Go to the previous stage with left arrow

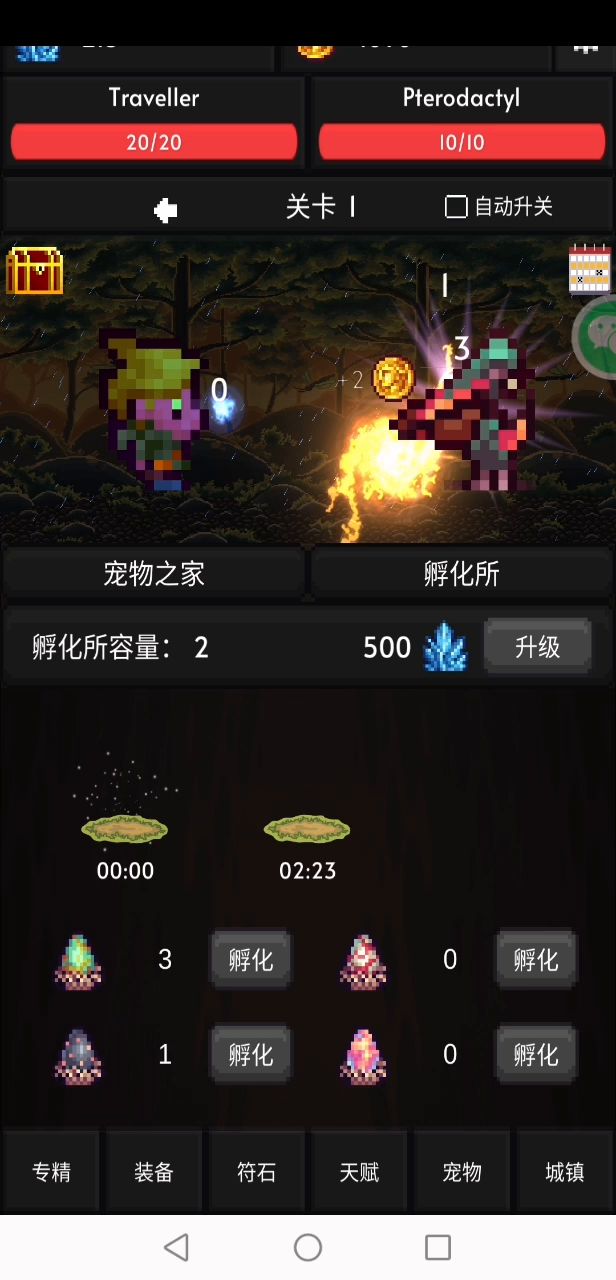166,209
